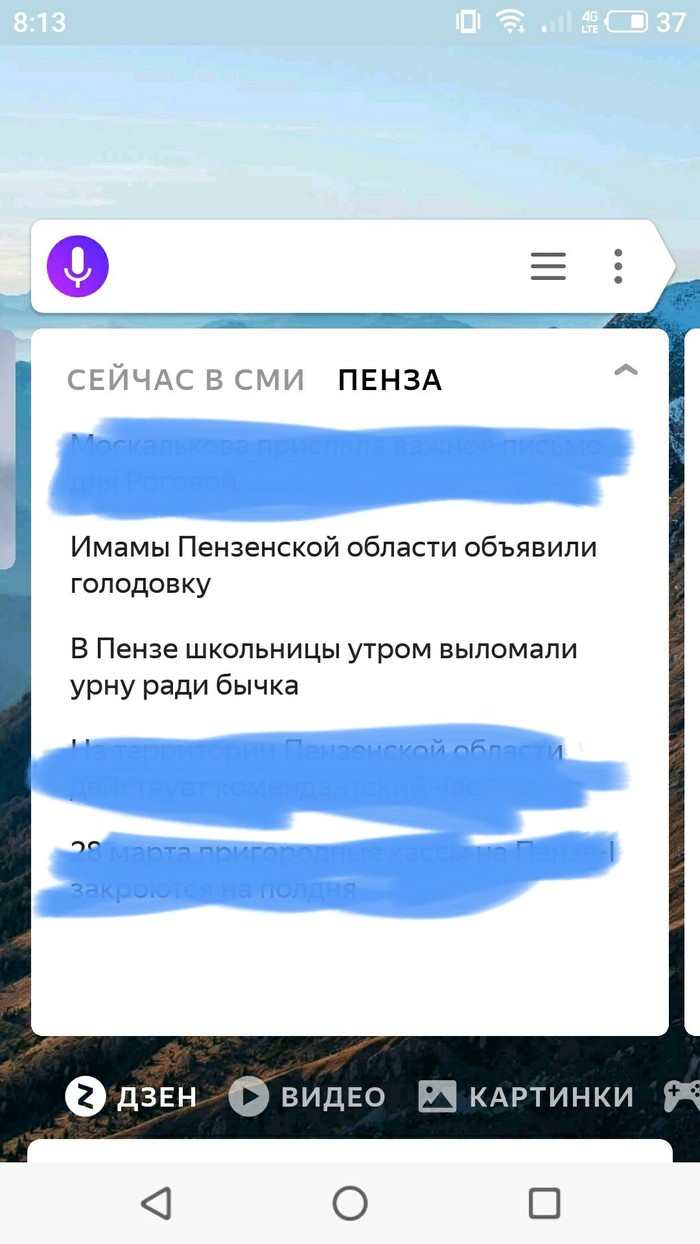Go back with system back button
Image resolution: width=700 pixels, height=1244 pixels.
[155, 1203]
